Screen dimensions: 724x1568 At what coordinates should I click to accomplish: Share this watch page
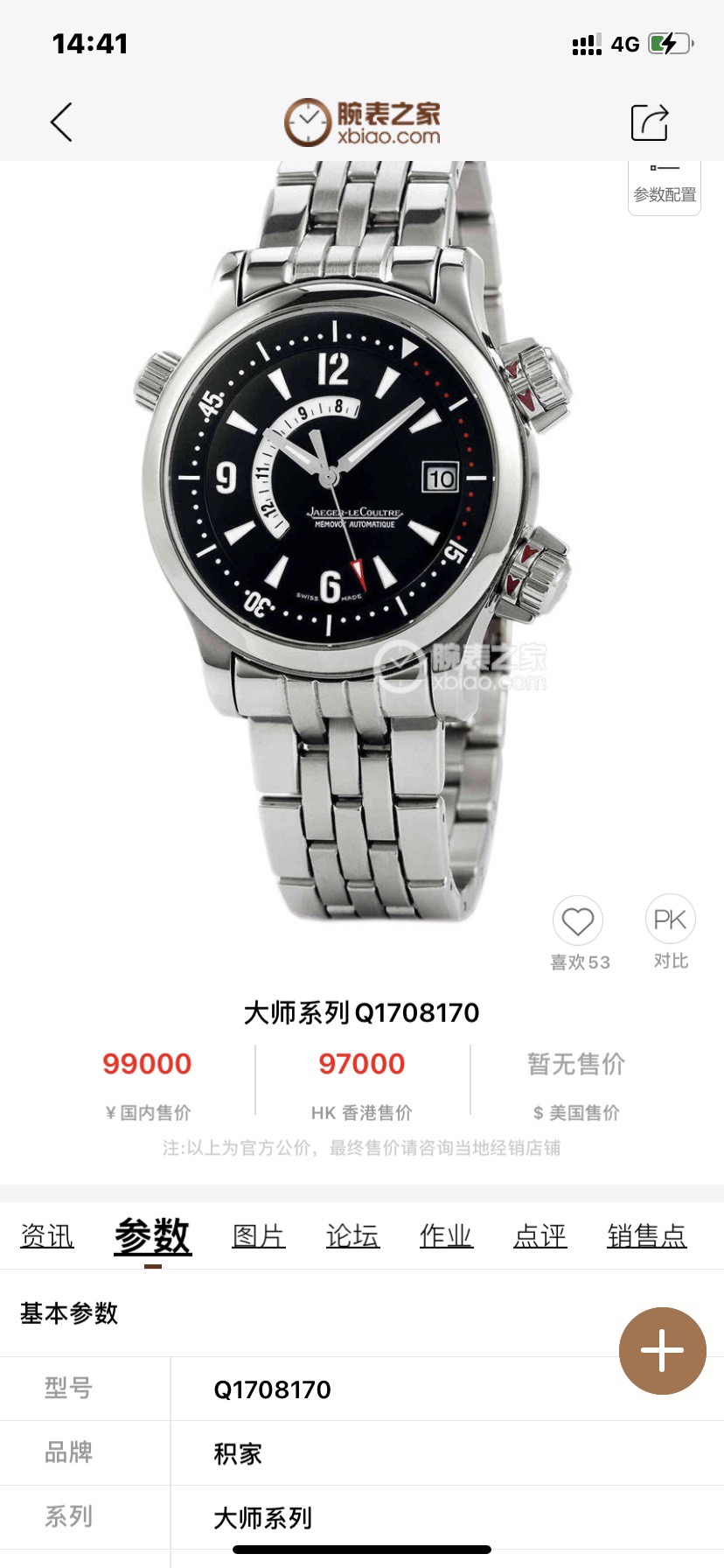[650, 122]
